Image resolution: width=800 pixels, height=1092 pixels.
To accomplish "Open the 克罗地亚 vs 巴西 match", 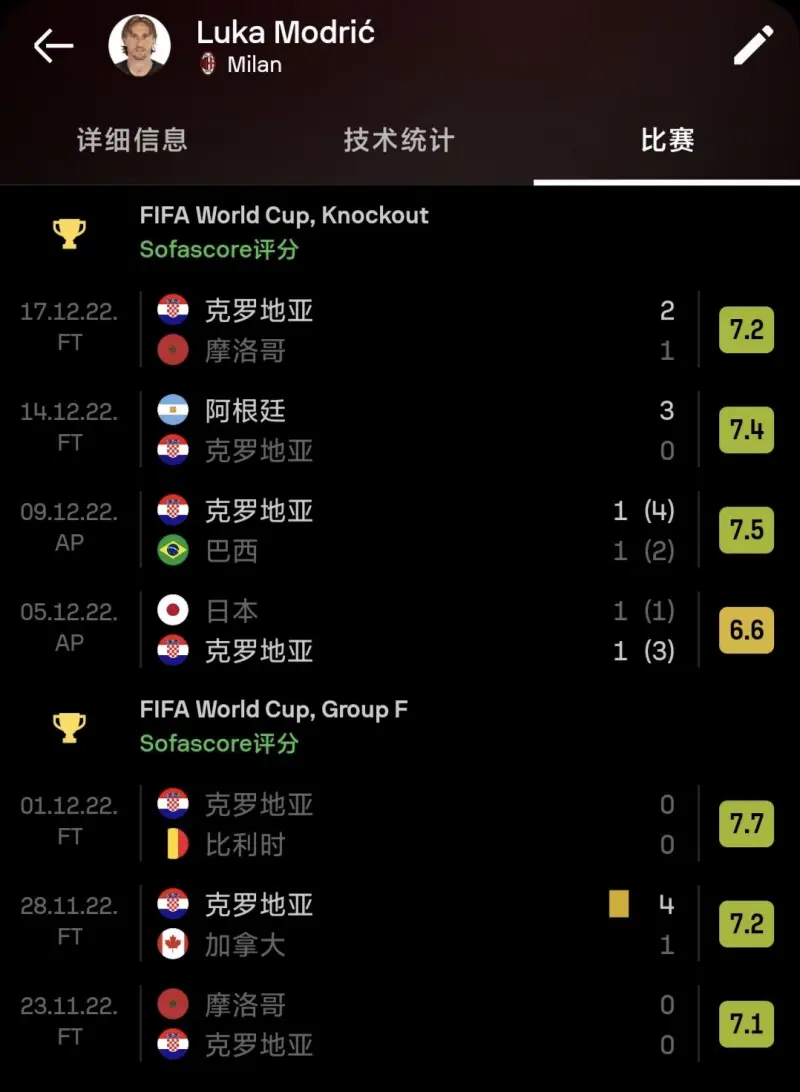I will [x=400, y=531].
